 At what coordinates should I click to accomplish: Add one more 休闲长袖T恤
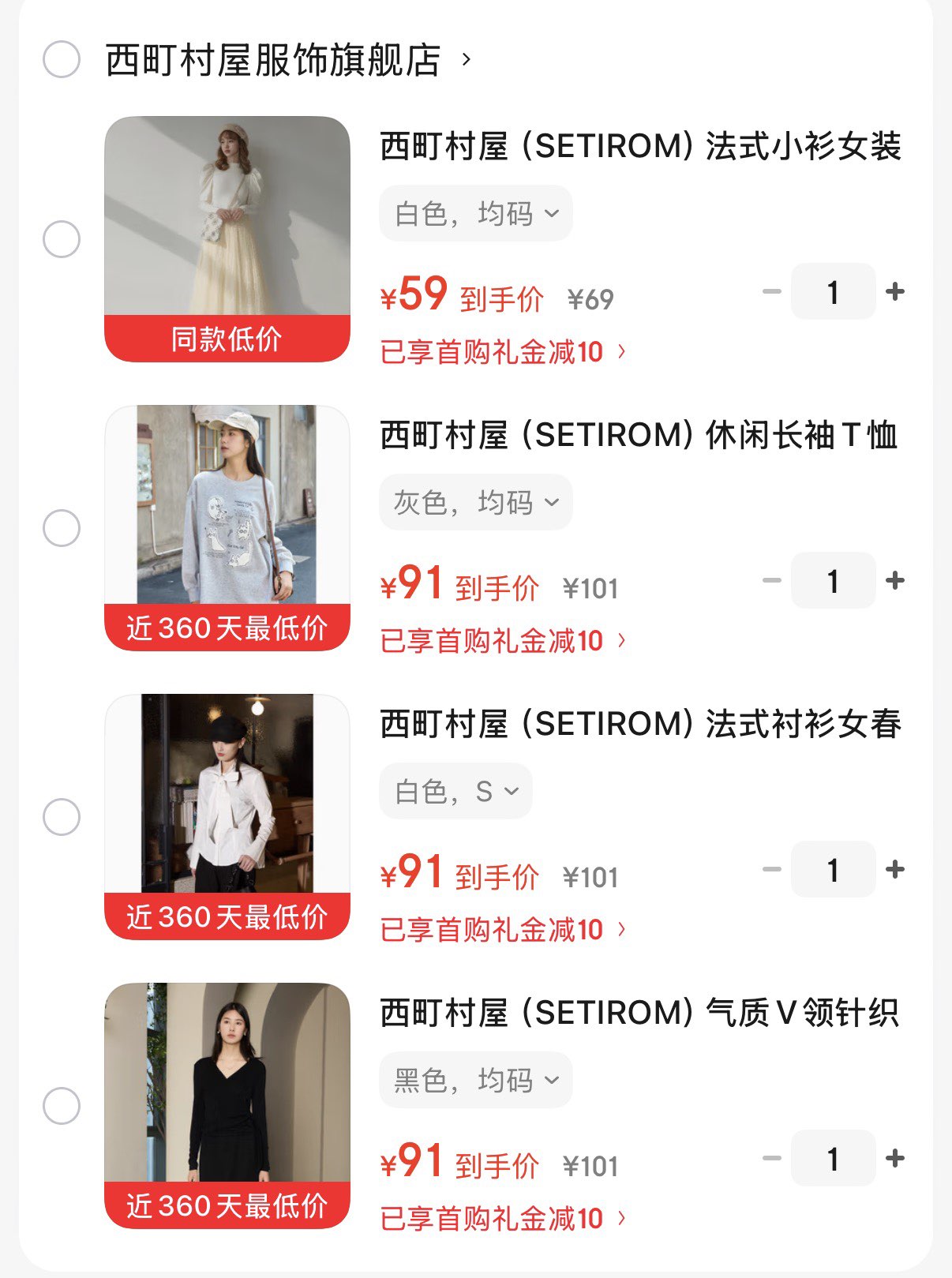pos(894,581)
